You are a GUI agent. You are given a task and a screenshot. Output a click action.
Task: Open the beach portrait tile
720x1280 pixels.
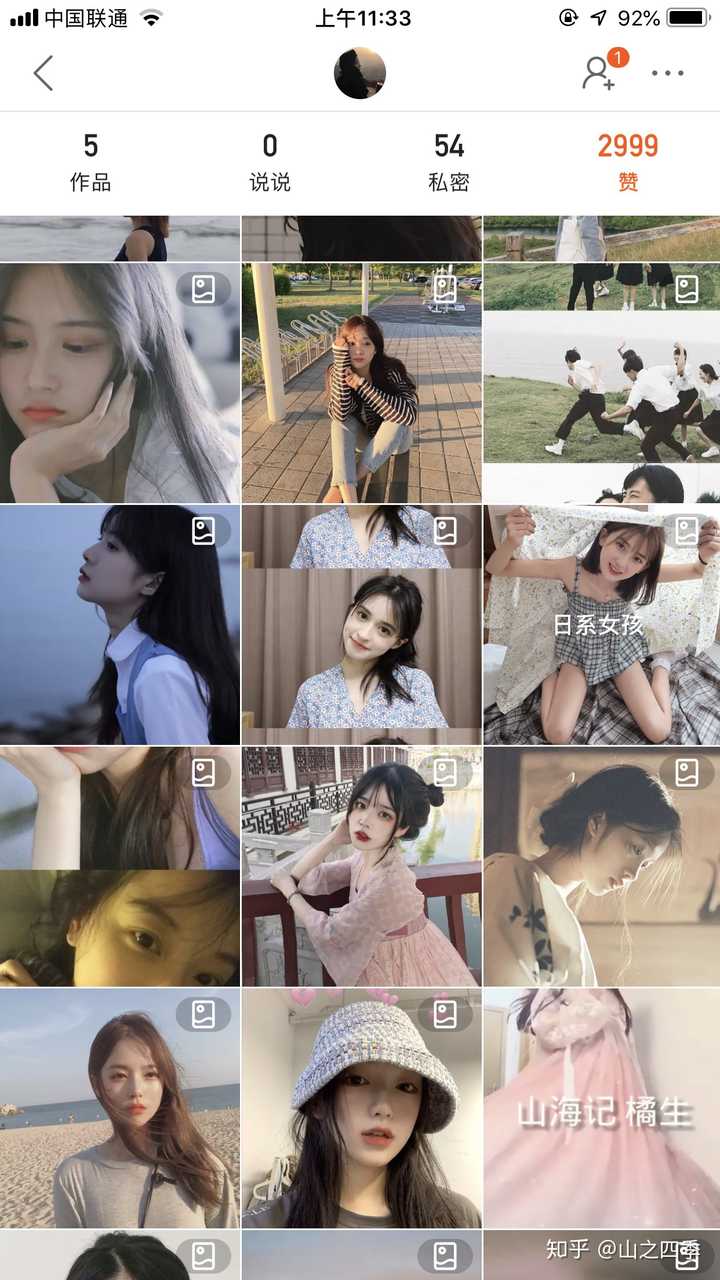[120, 1108]
